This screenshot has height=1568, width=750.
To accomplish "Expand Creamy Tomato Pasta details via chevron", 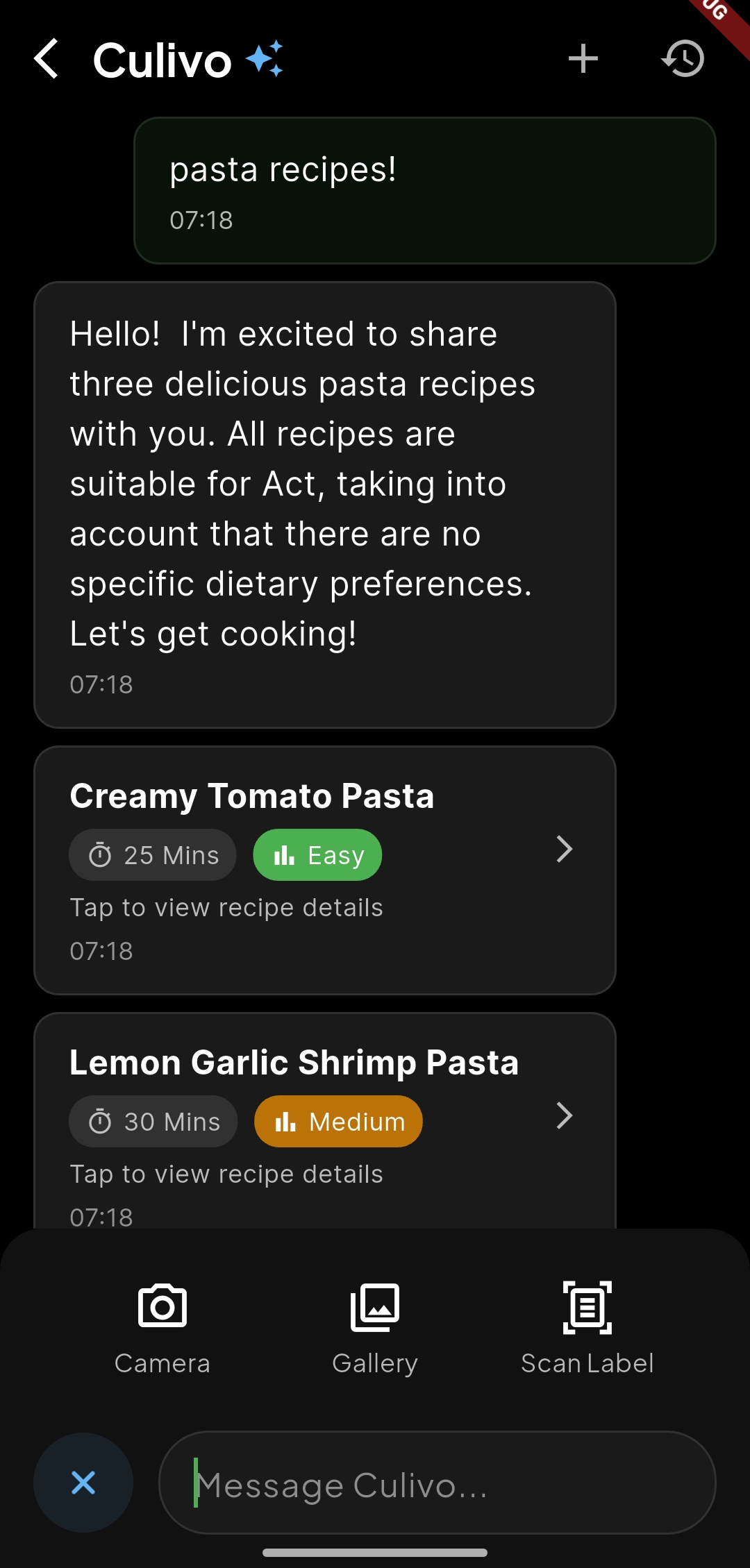I will 564,849.
